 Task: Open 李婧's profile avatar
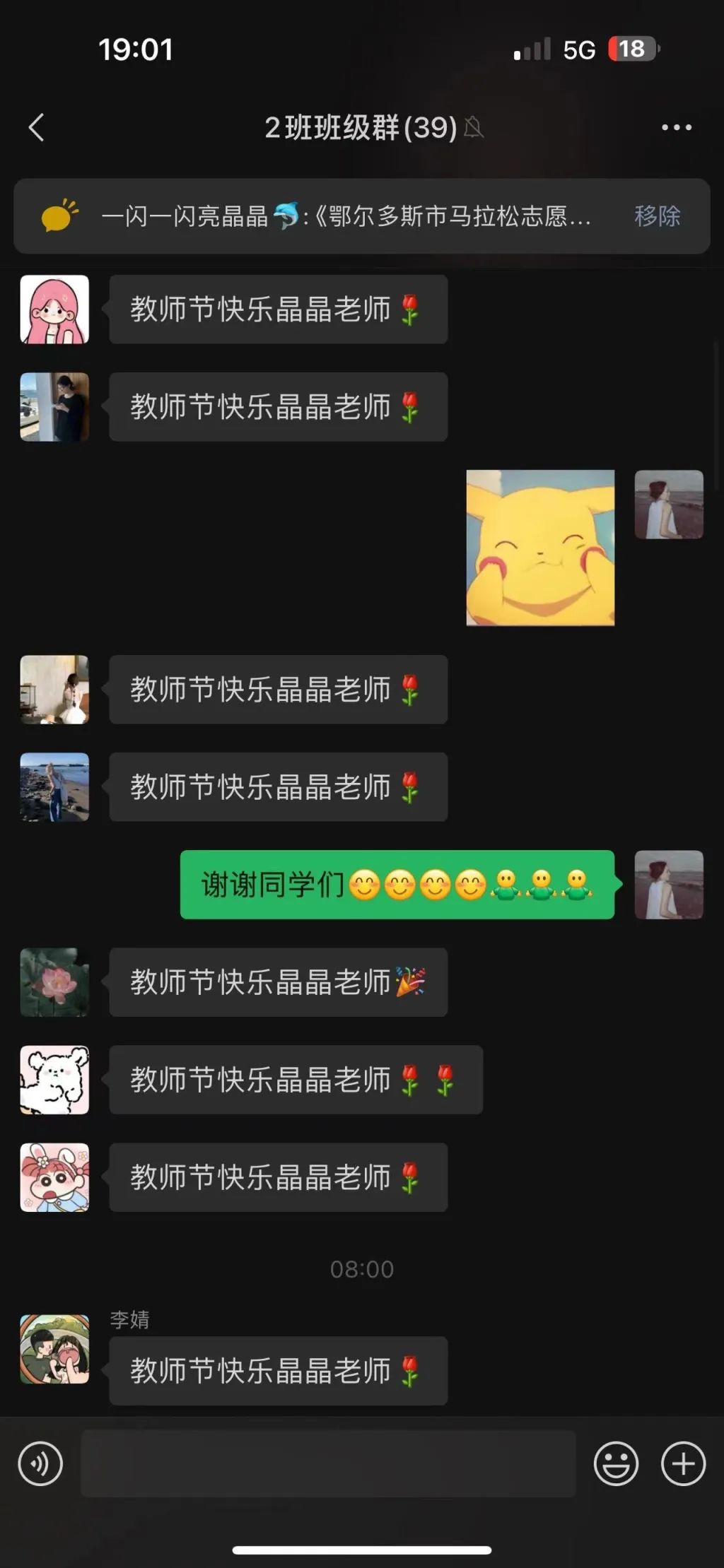(54, 1349)
